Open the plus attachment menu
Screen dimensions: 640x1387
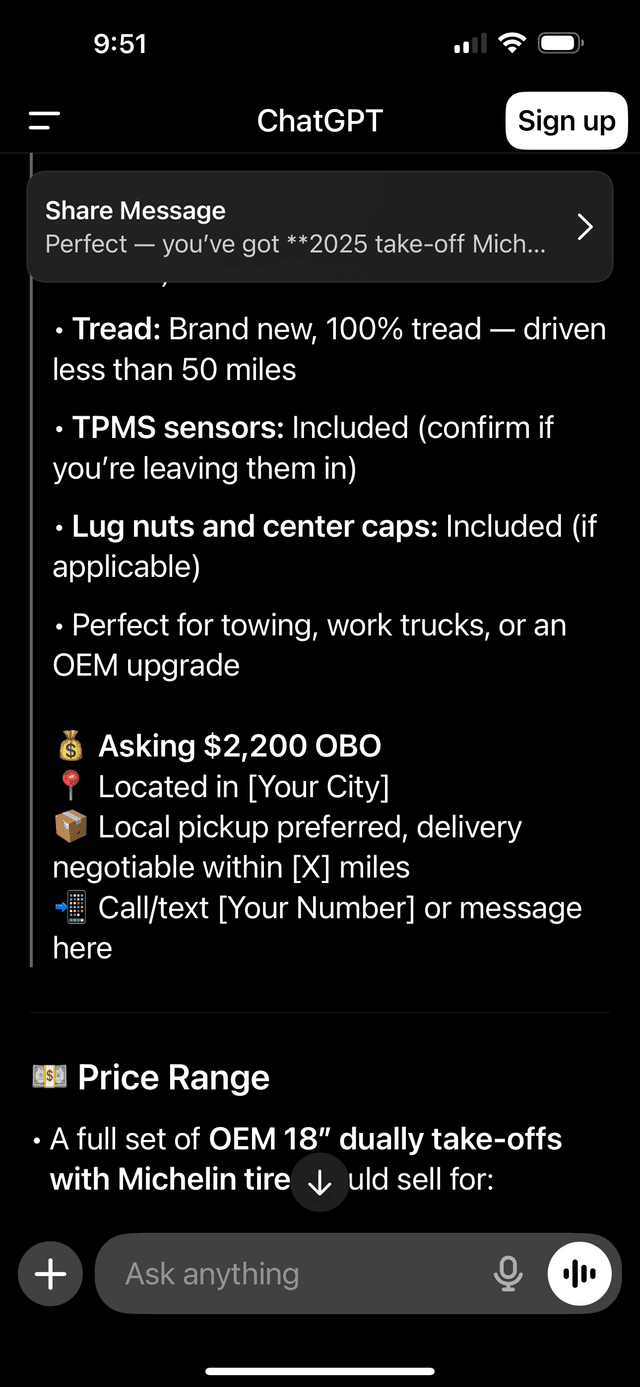[x=50, y=1273]
